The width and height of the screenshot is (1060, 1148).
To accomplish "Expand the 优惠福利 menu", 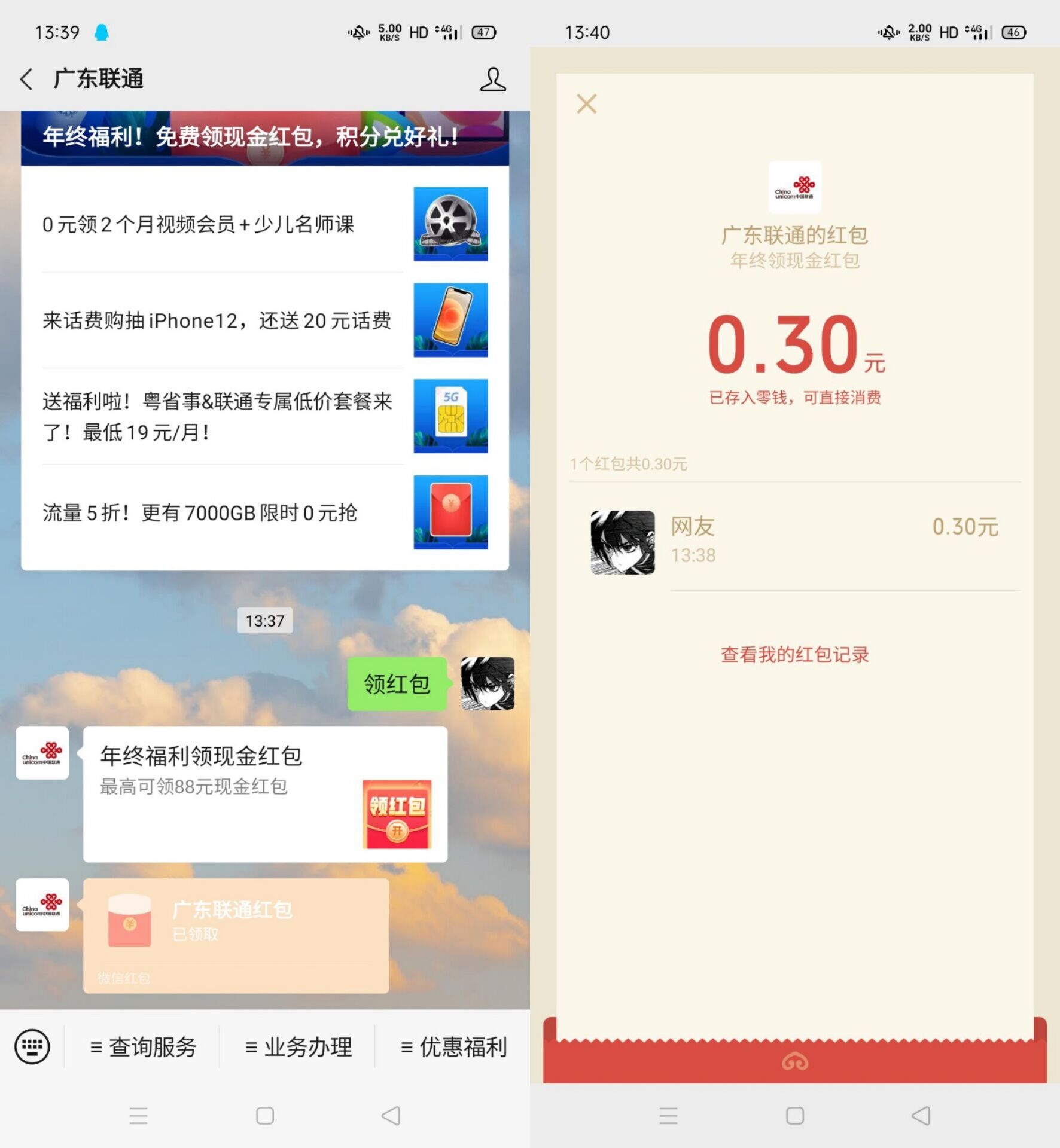I will click(x=453, y=1047).
